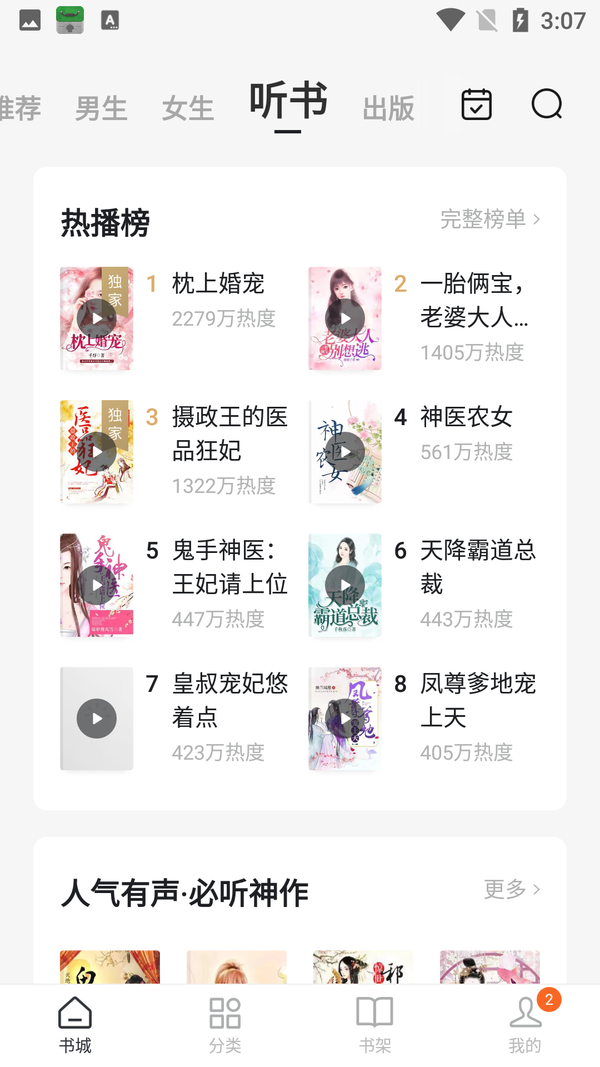Open the 完整榜单 full ranking link

pos(490,219)
